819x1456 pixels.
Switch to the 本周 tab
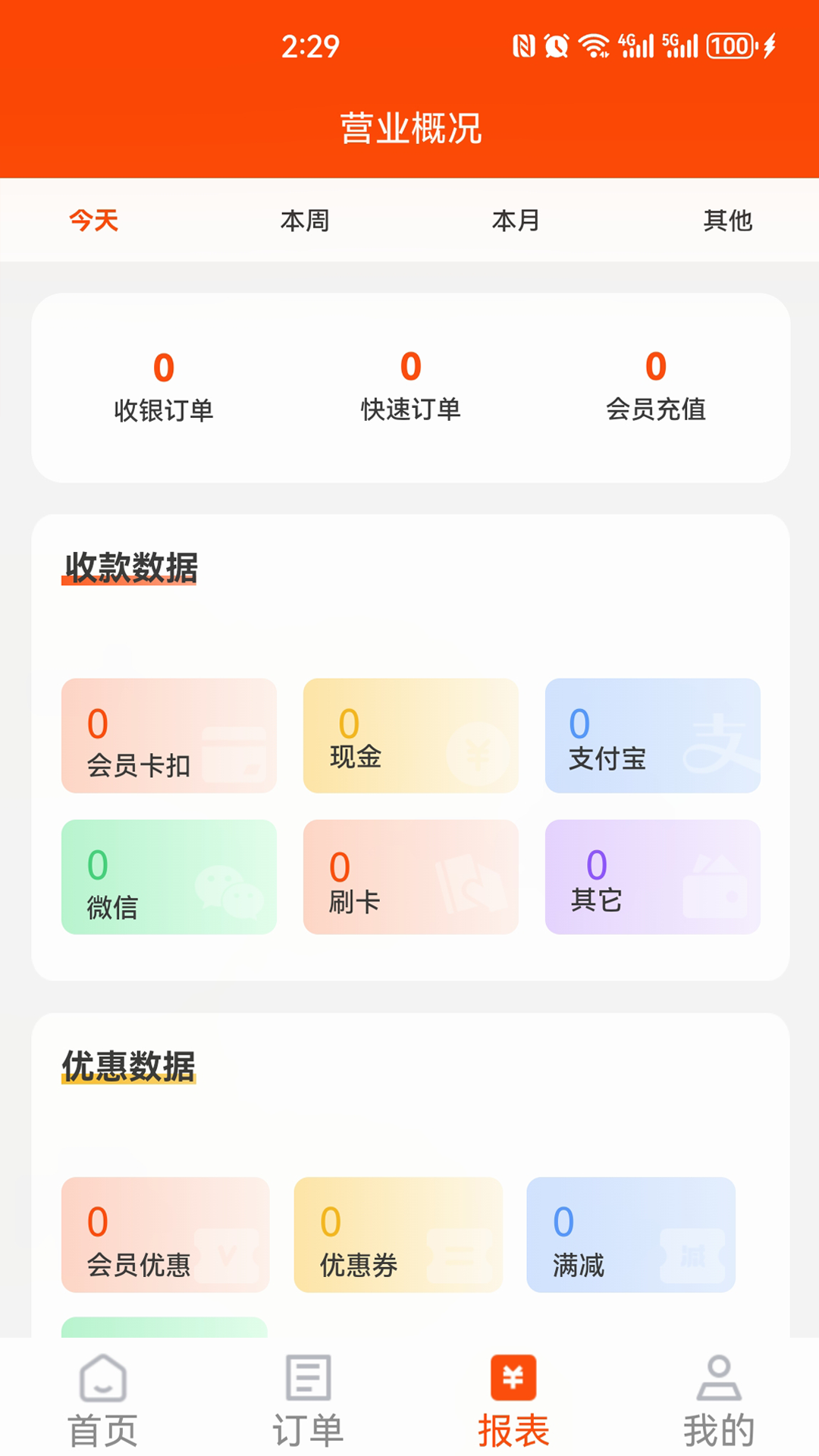[305, 221]
